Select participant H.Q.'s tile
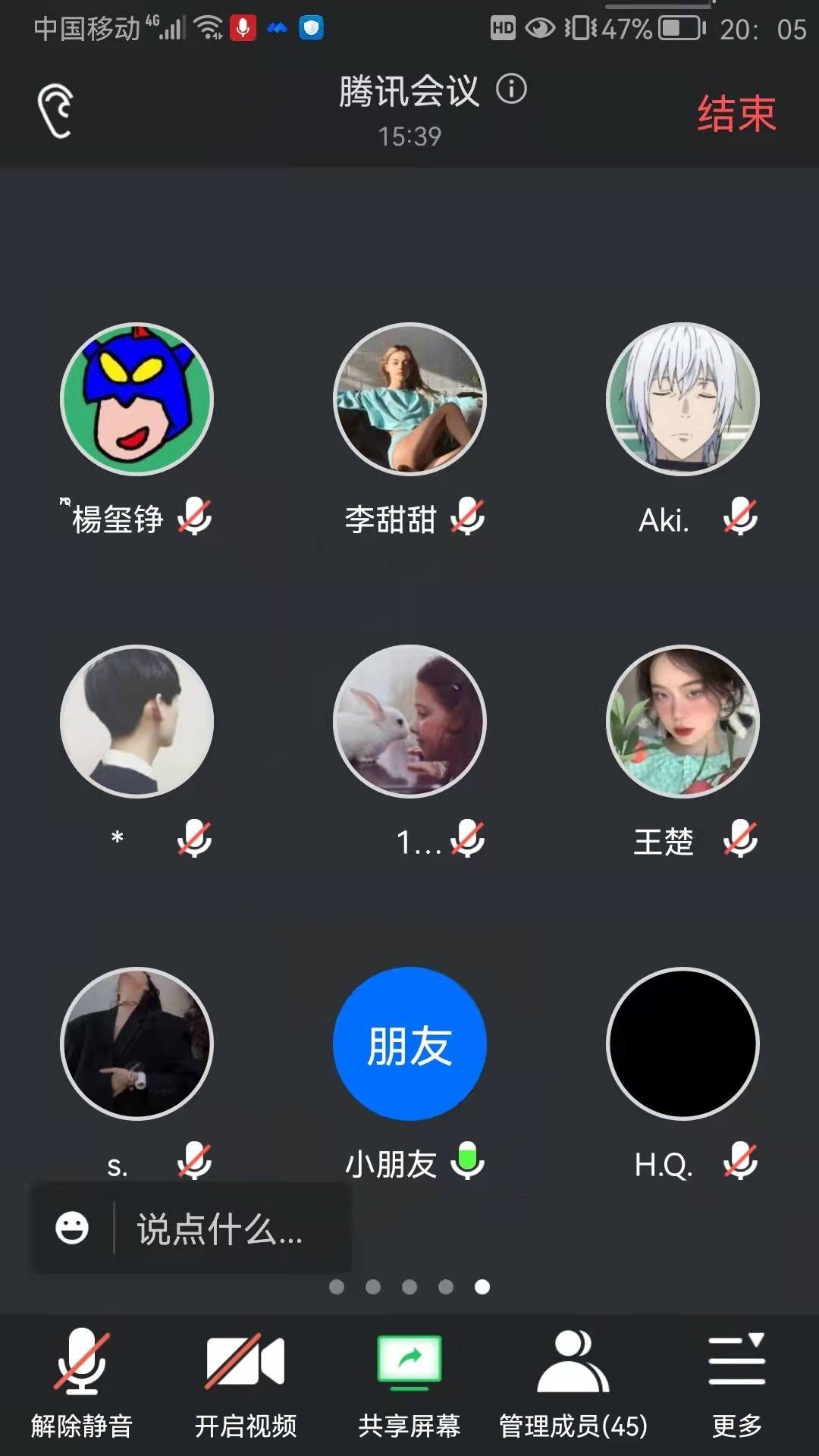819x1456 pixels. pos(682,1044)
